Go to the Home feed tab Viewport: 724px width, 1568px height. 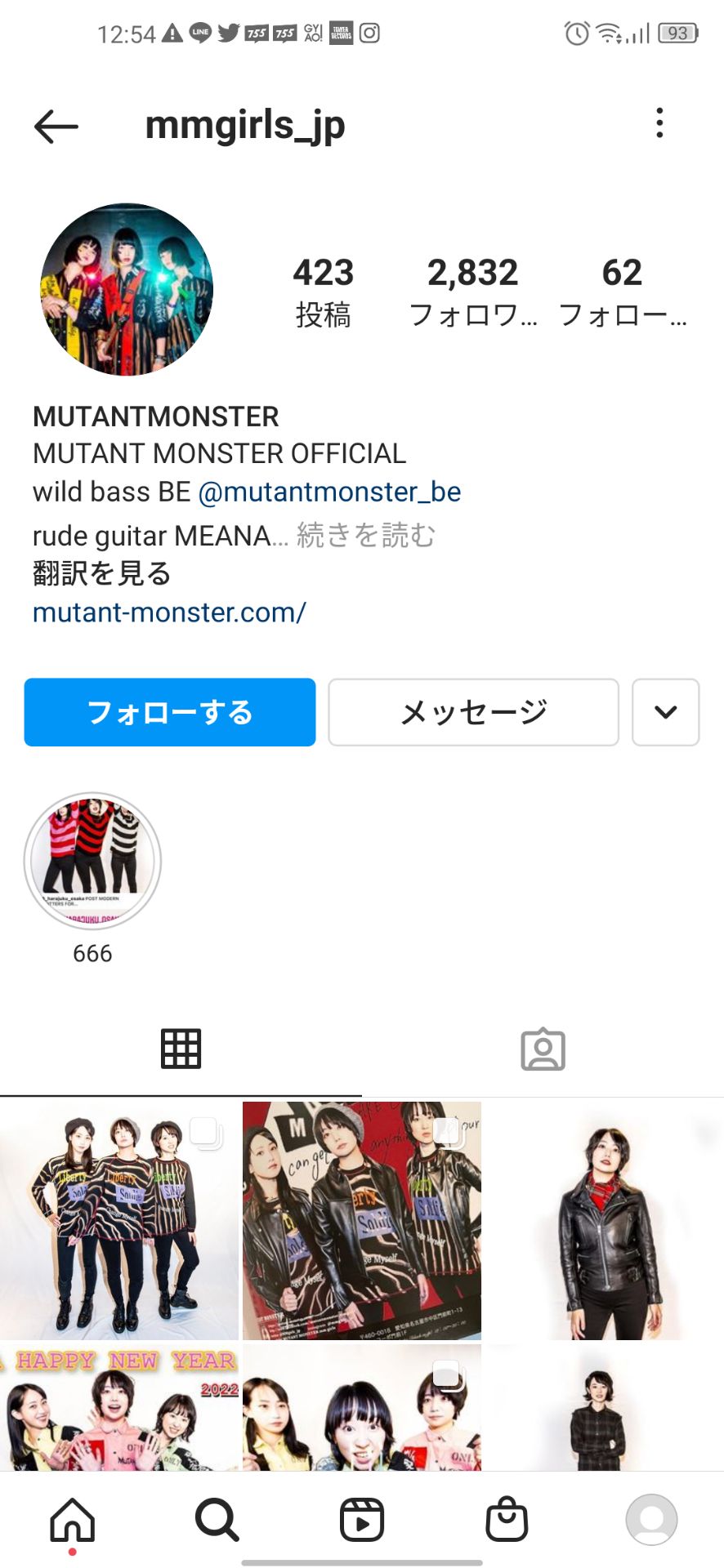click(x=73, y=1520)
